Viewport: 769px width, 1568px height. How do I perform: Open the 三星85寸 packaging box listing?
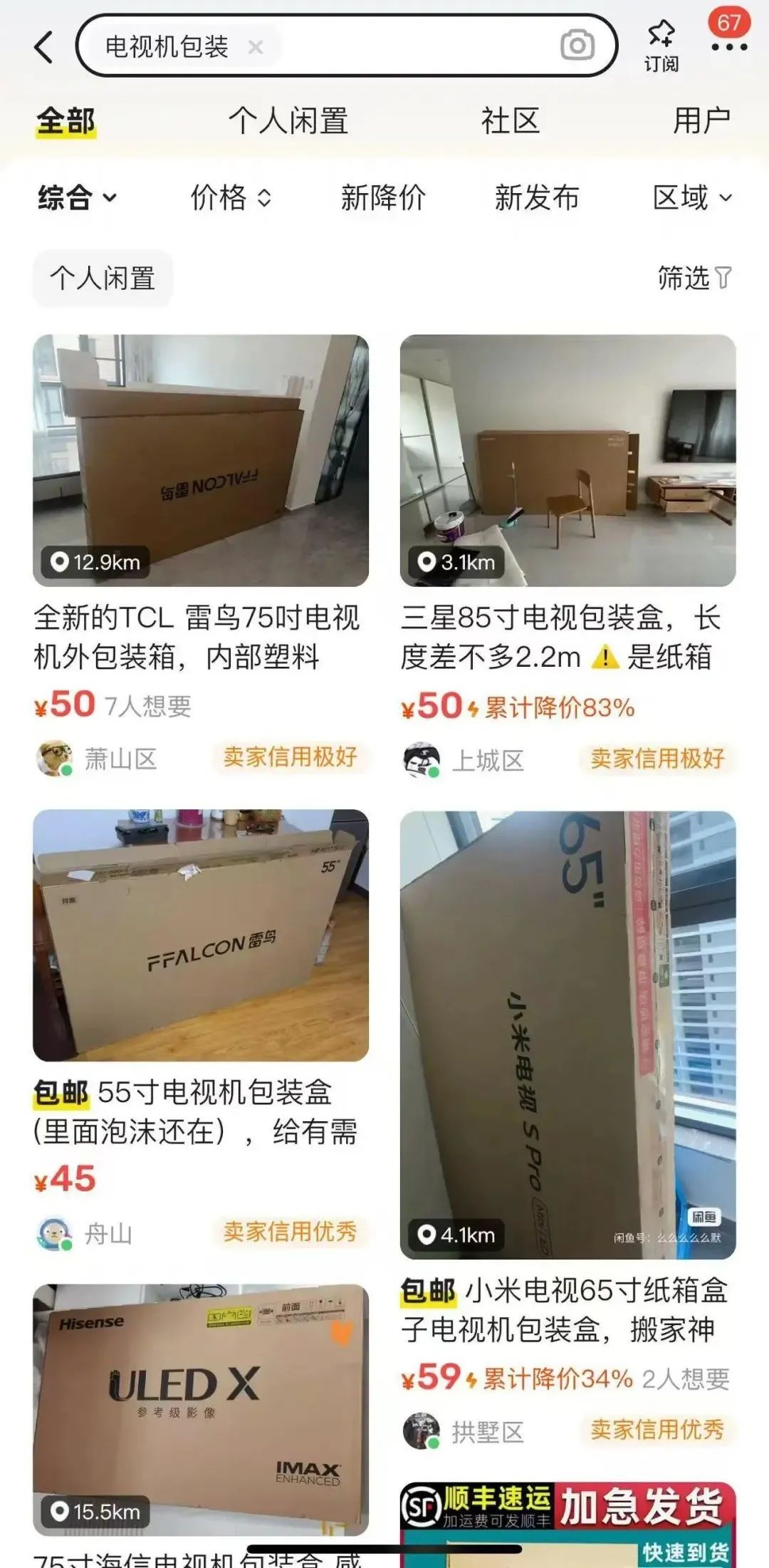[567, 461]
